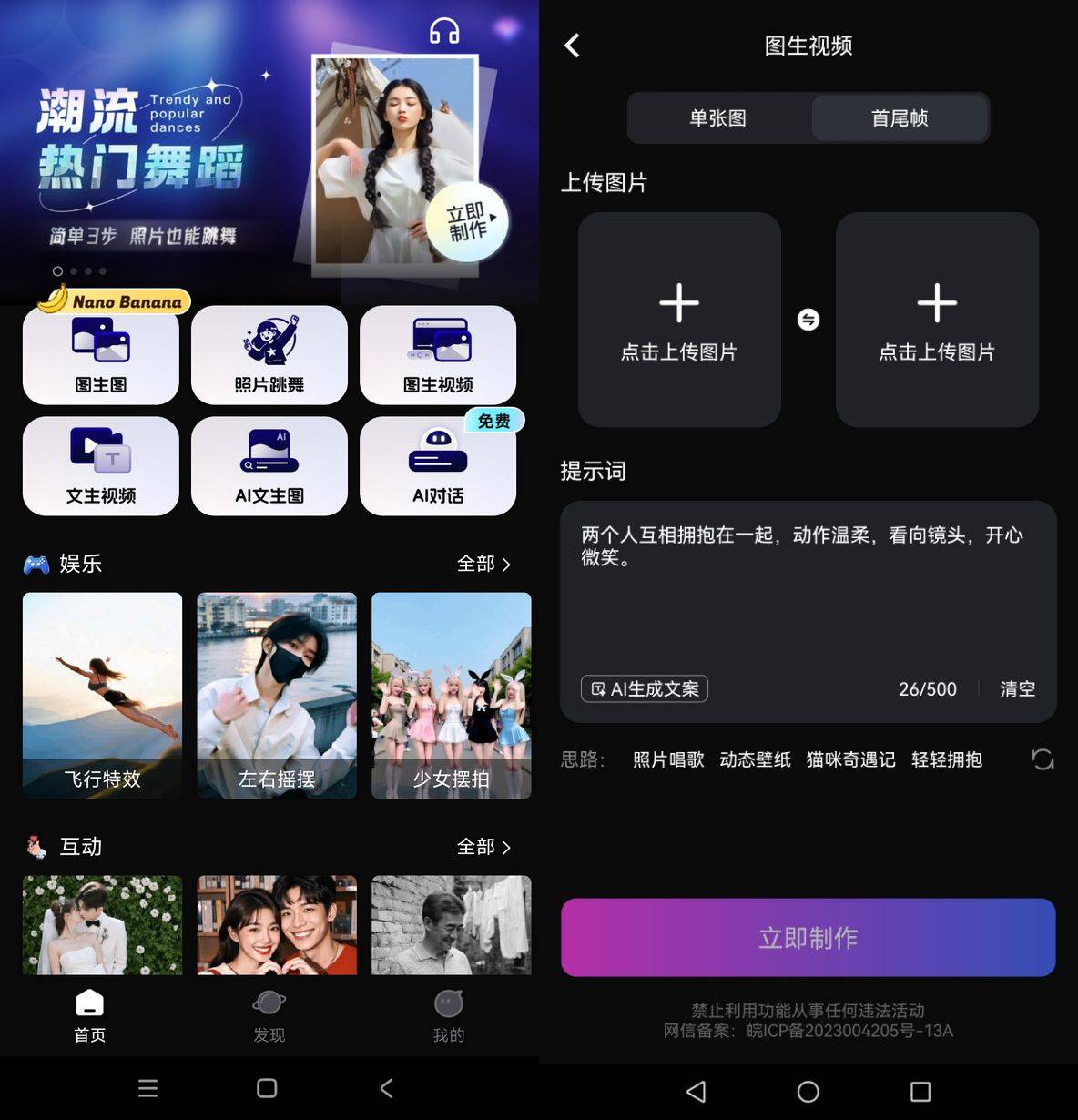The height and width of the screenshot is (1120, 1078).
Task: Switch to the 发现 tab
Action: [269, 1015]
